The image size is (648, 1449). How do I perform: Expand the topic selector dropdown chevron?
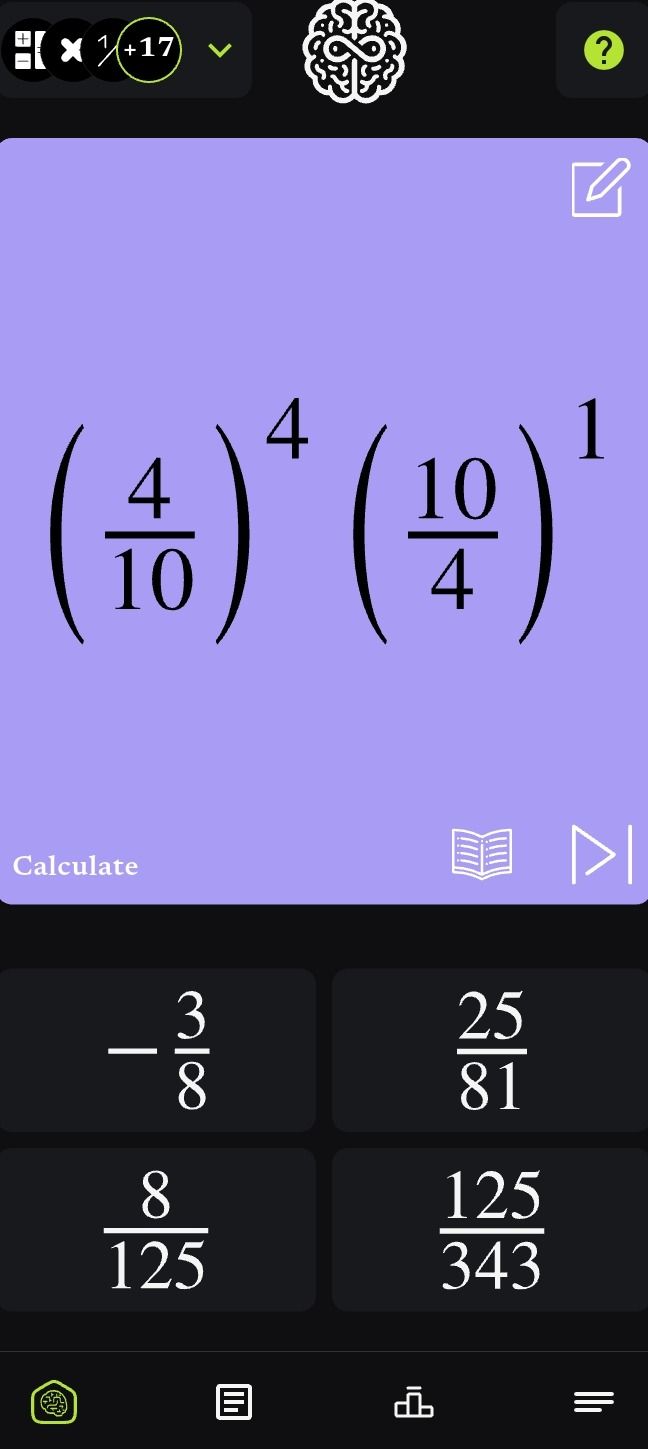220,50
